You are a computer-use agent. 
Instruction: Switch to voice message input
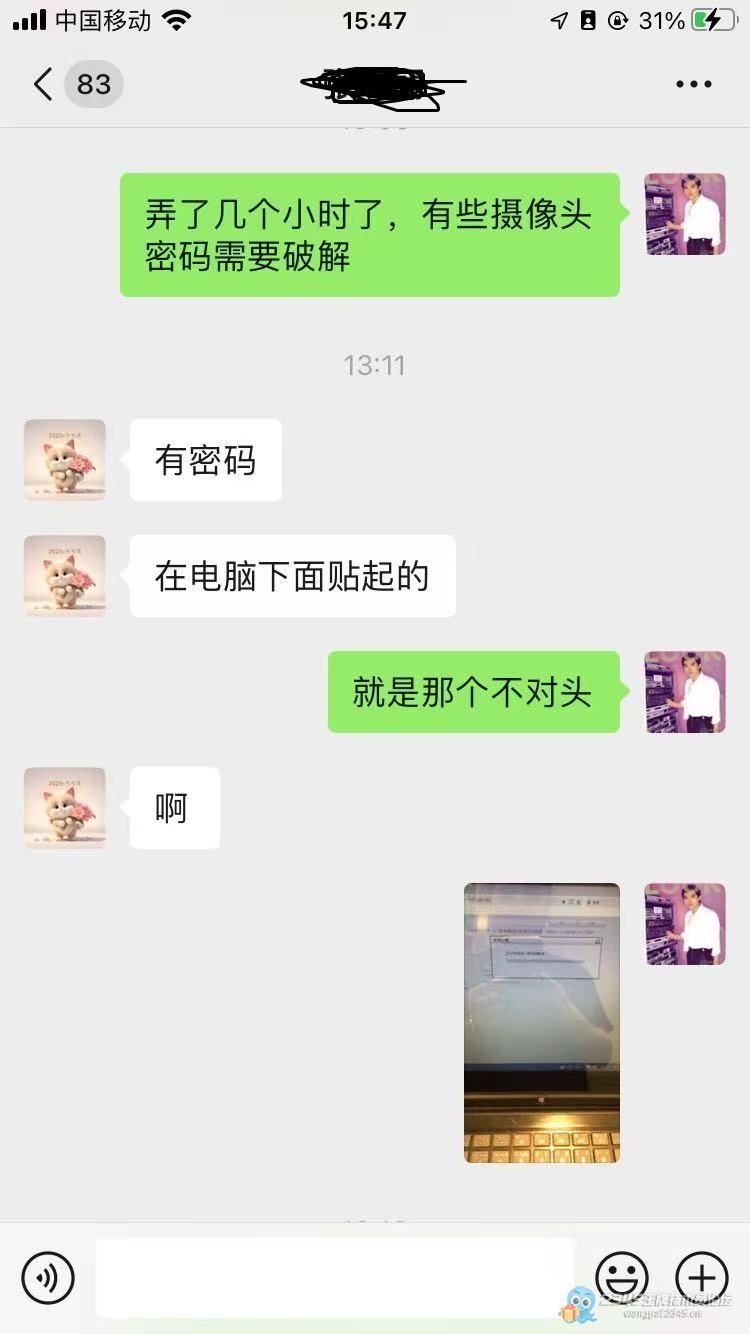48,1277
